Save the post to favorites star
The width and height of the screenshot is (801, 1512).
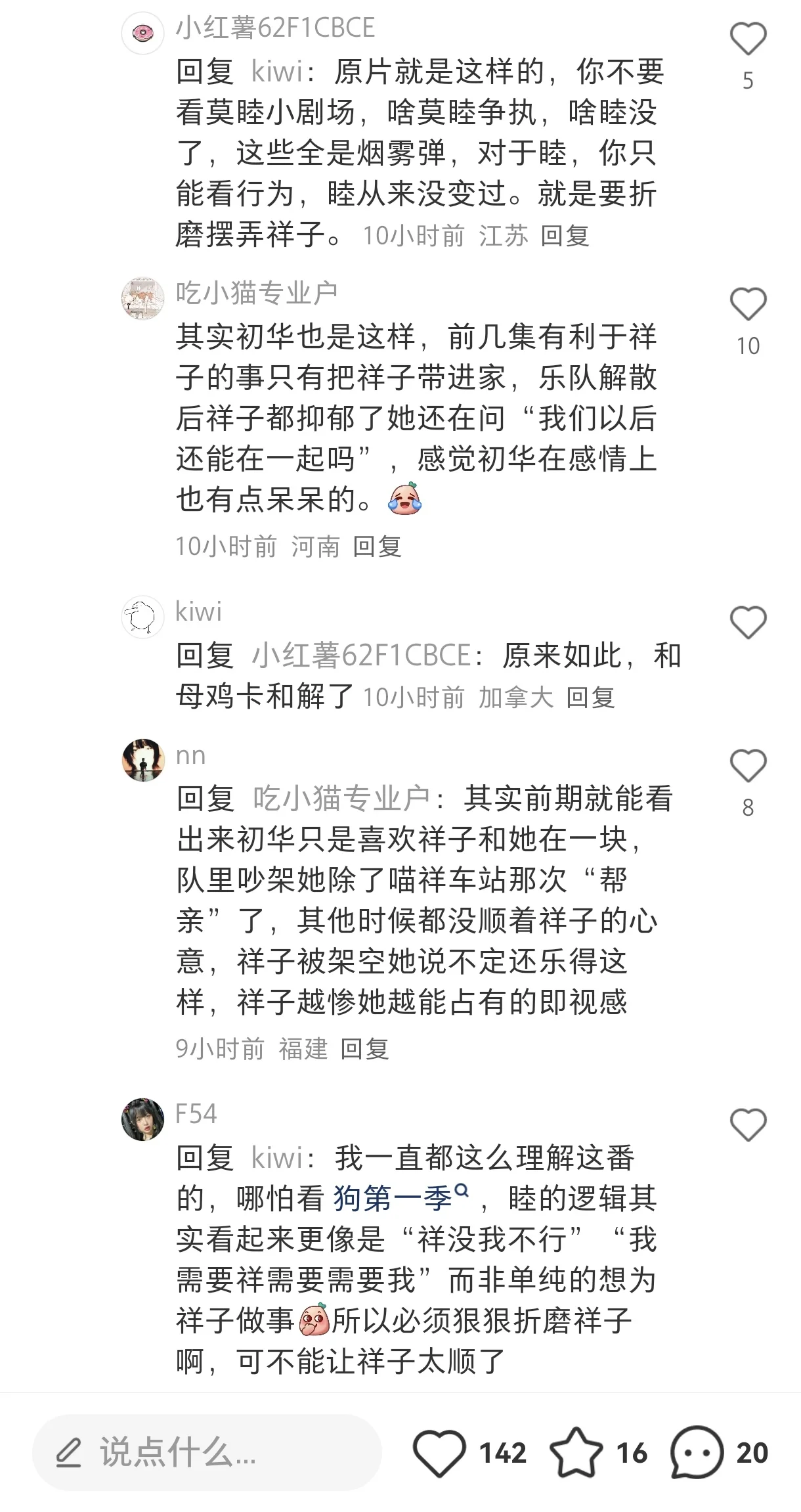(576, 1453)
